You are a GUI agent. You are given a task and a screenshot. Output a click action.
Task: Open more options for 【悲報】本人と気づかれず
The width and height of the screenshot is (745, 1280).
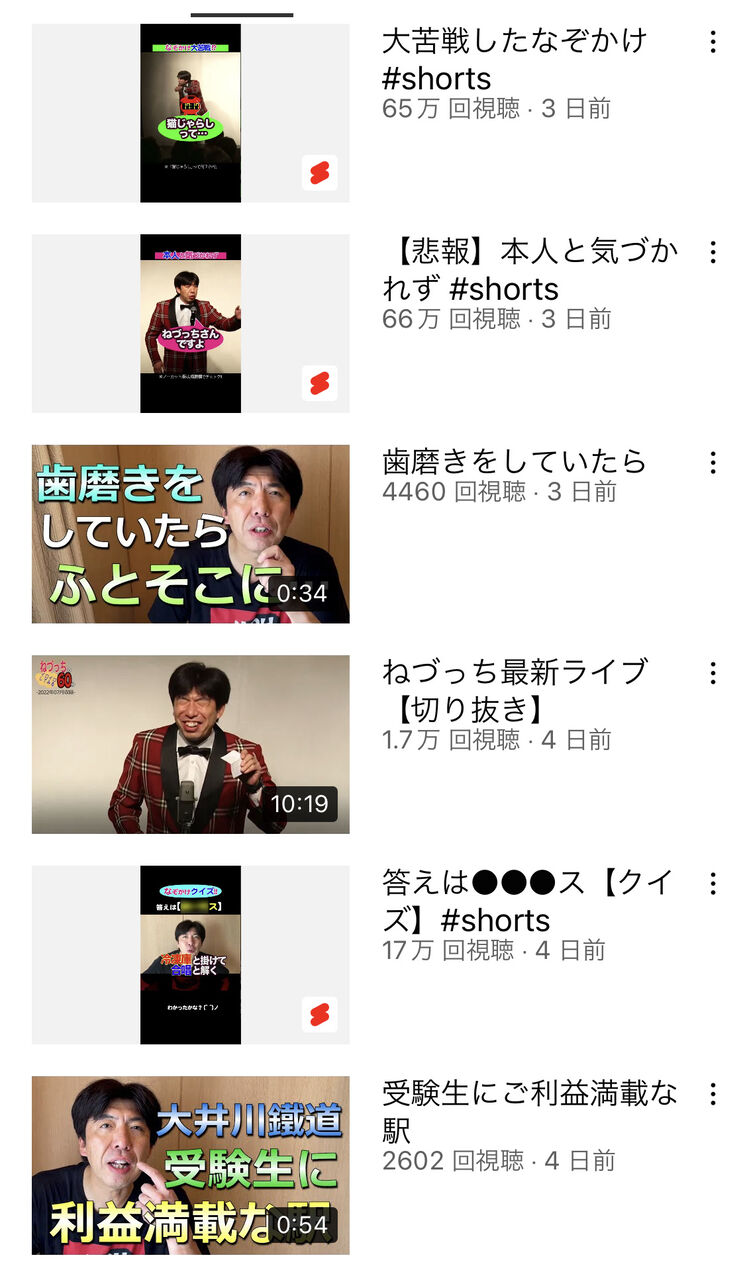712,252
